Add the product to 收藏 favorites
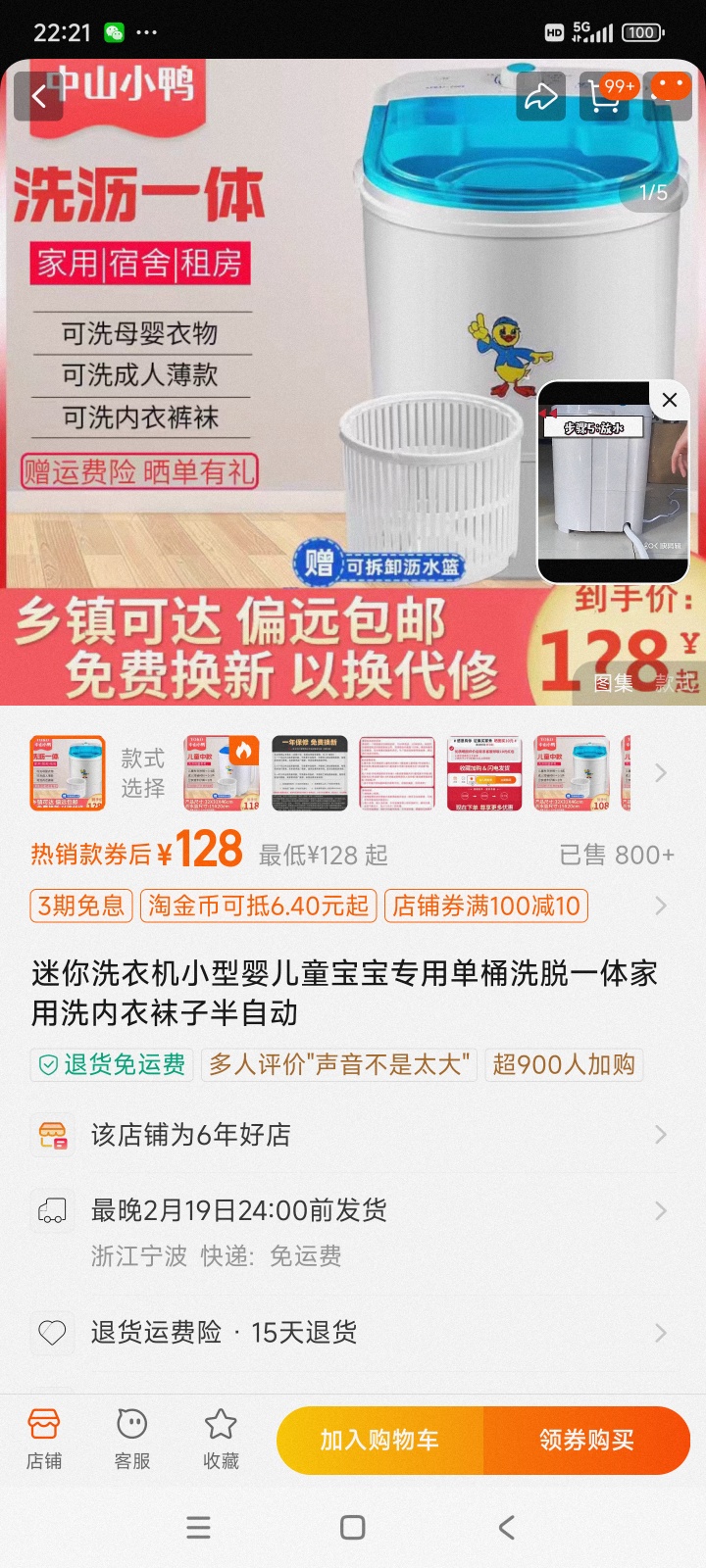Screen dimensions: 706x1568 click(x=221, y=1439)
